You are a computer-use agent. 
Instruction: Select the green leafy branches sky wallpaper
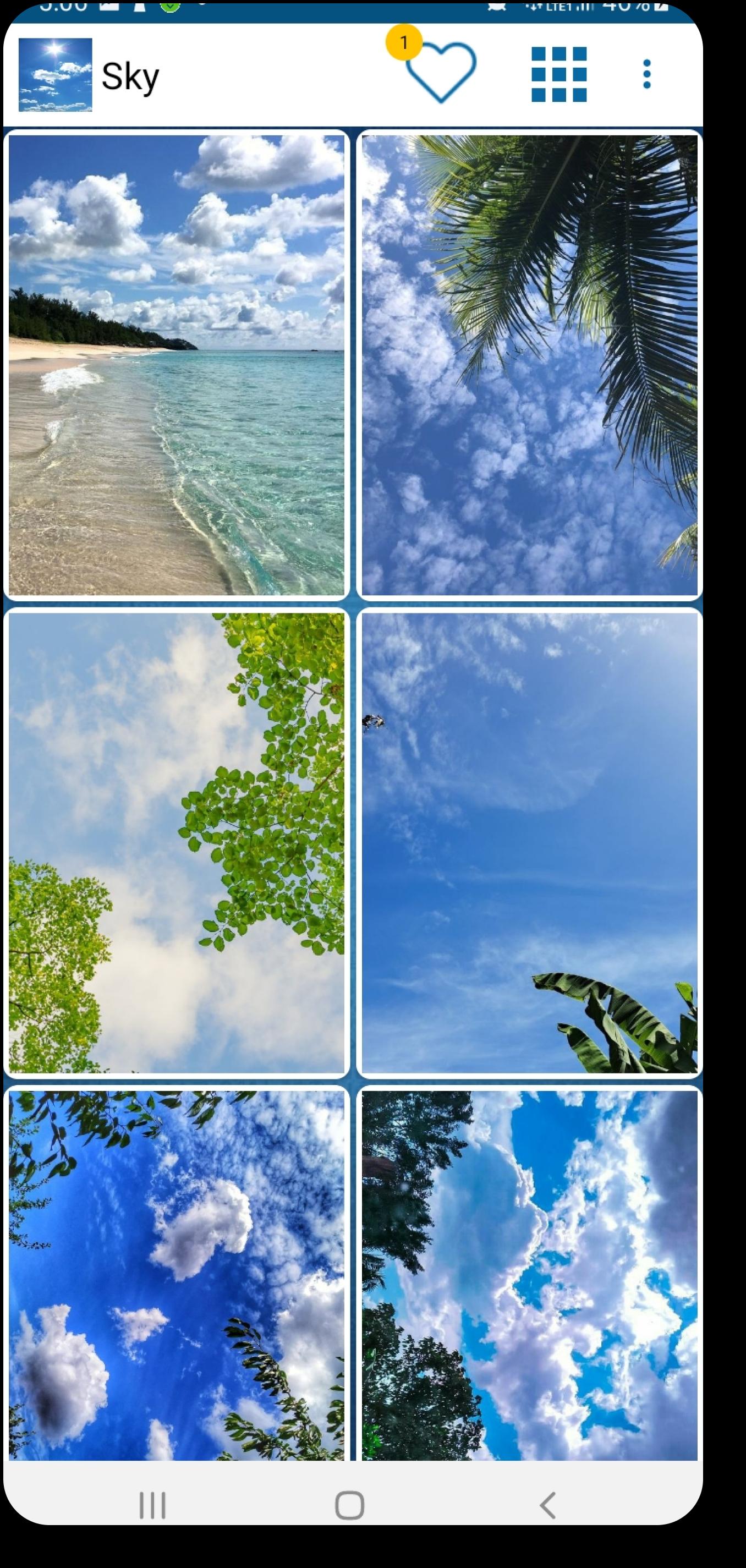coord(177,843)
